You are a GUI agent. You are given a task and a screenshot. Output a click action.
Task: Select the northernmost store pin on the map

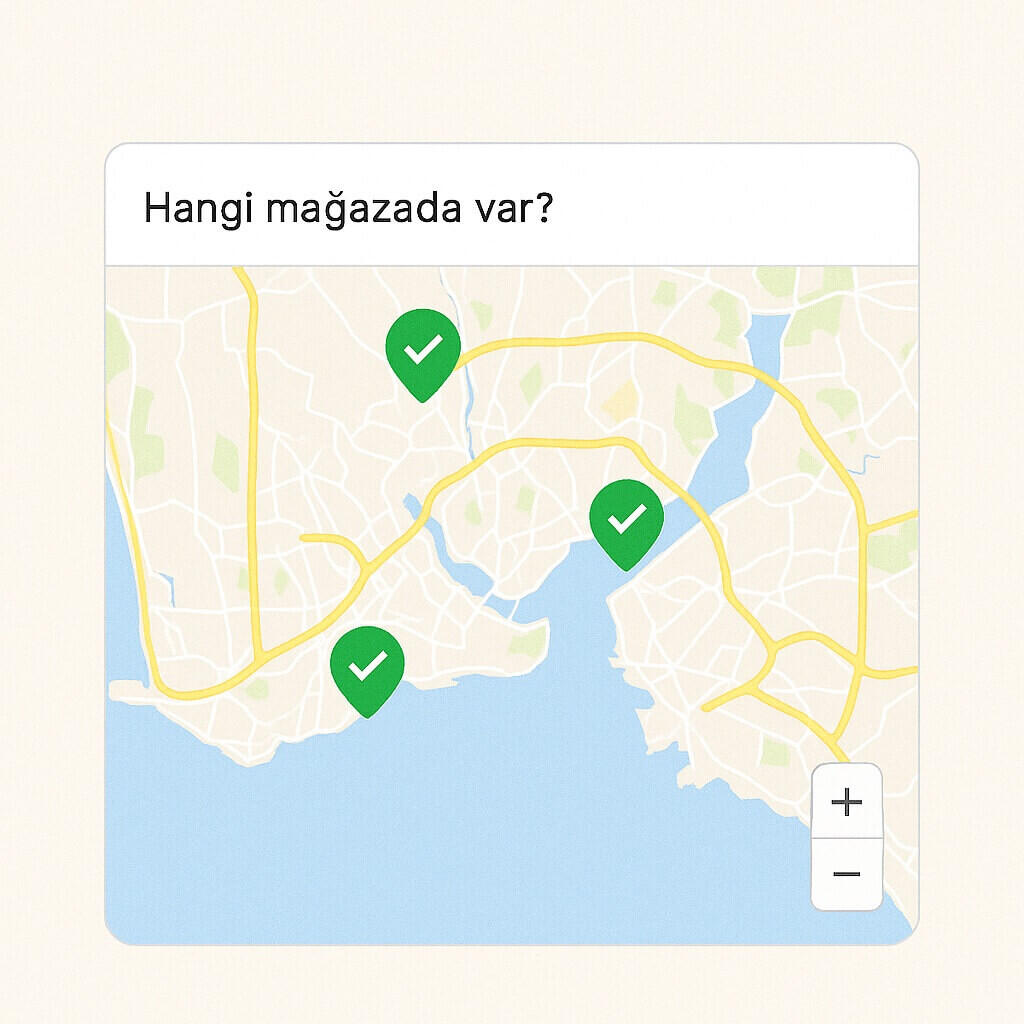tap(423, 351)
